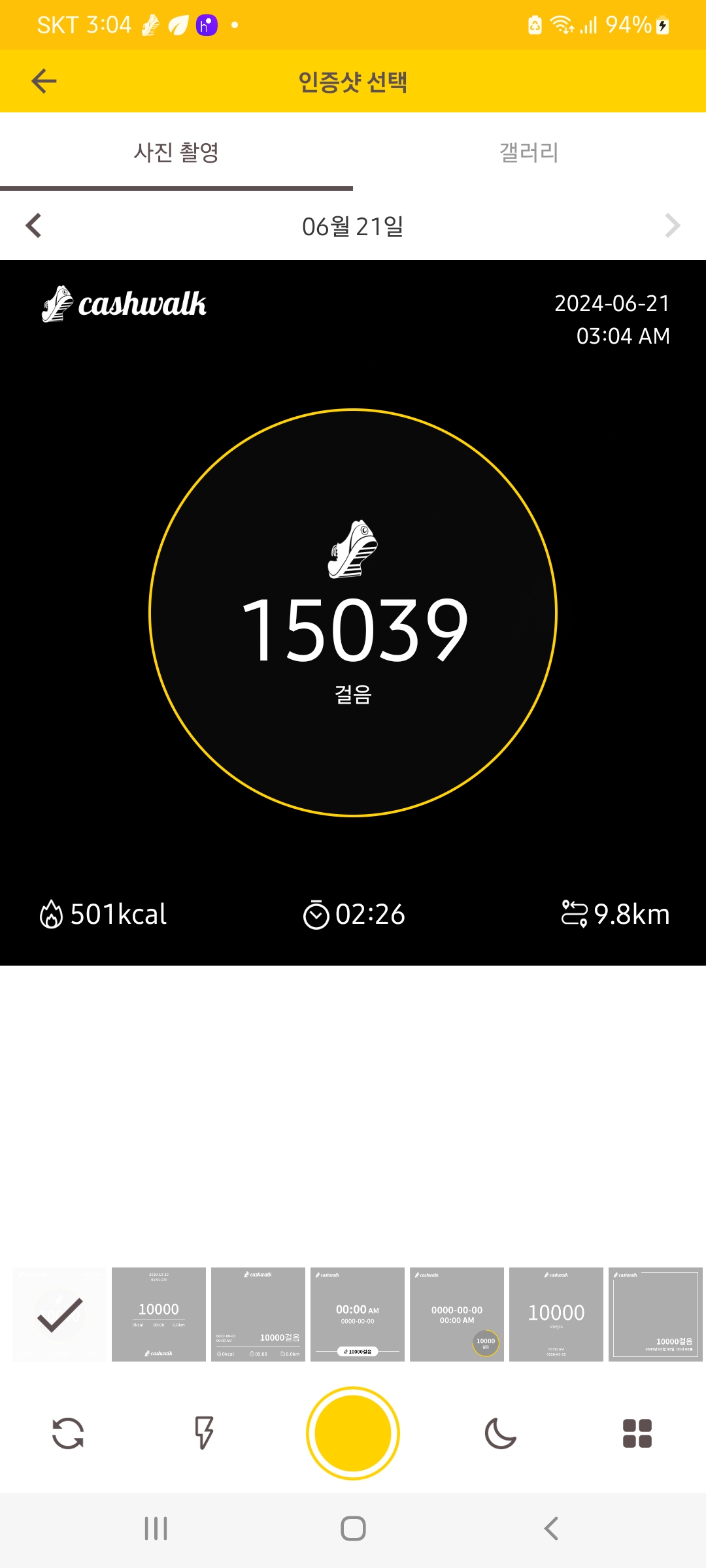The image size is (706, 1568).
Task: Flip the camera with the rotate icon
Action: pos(68,1433)
